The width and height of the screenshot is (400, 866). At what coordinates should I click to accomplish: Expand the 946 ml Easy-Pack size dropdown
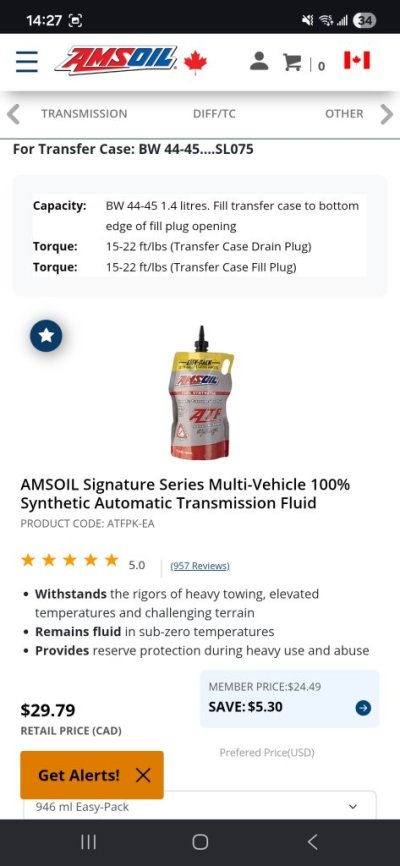199,806
